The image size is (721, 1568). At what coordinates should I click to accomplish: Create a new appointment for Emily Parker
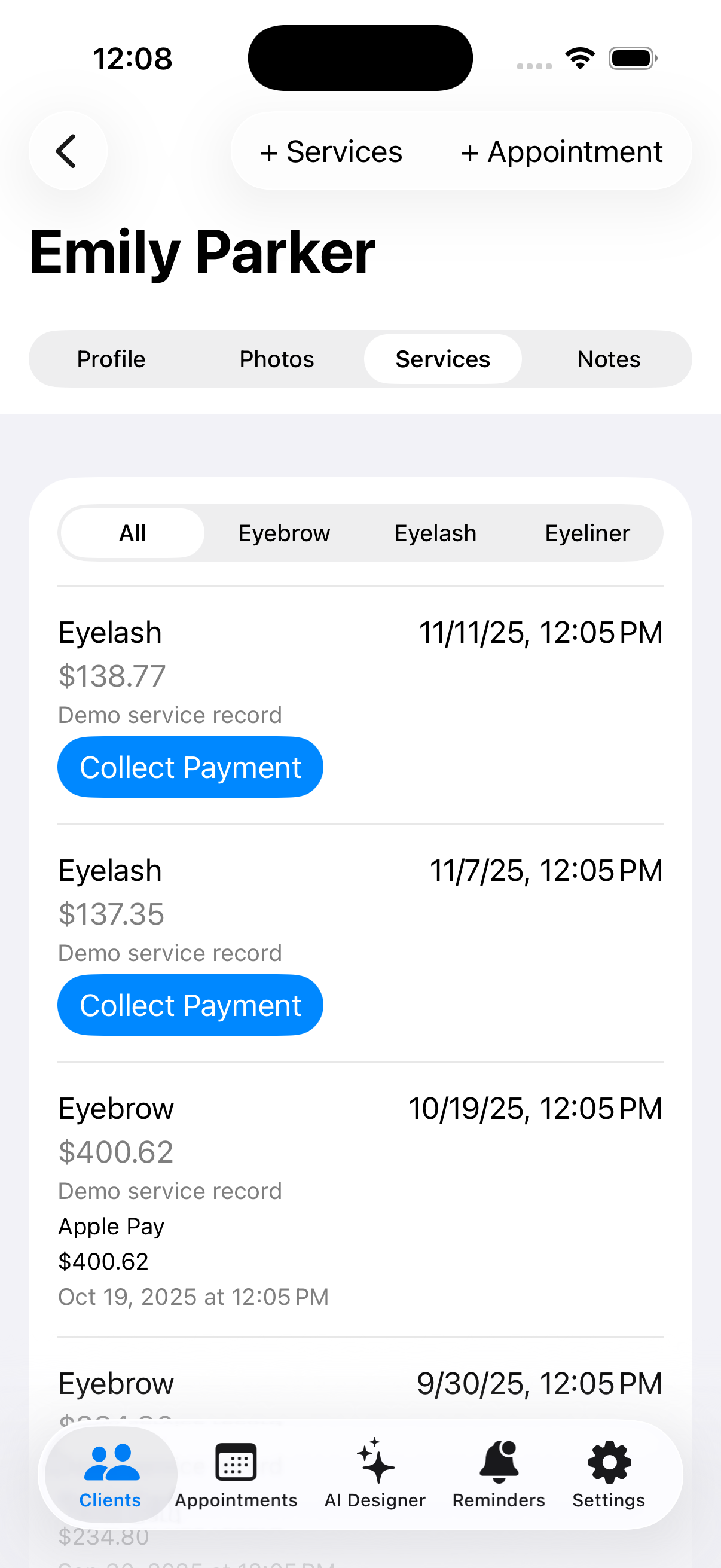point(561,151)
